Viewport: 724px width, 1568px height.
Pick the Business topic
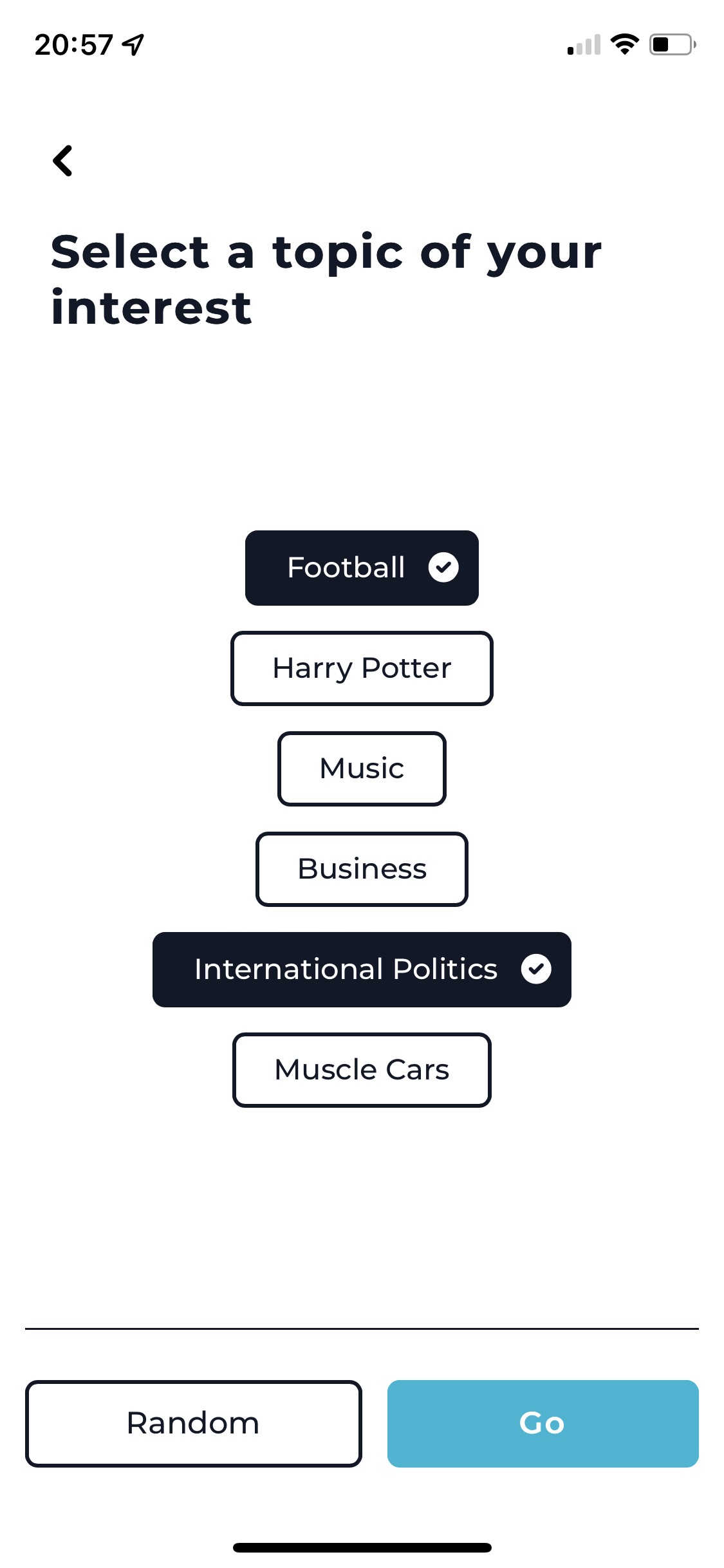(362, 869)
